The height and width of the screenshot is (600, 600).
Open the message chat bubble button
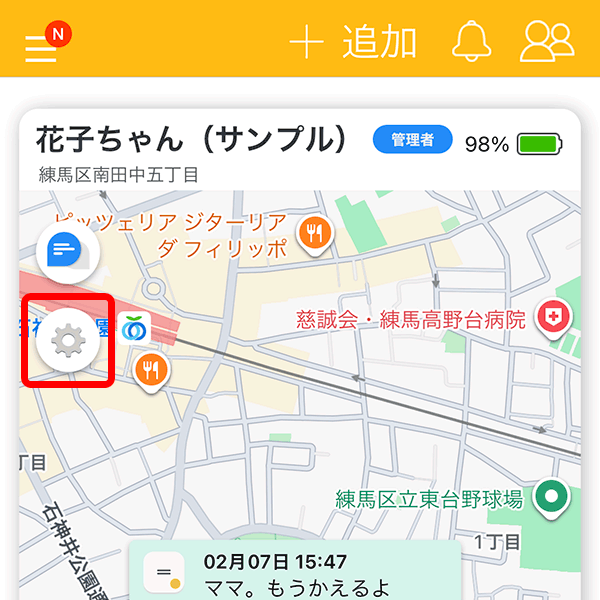(x=66, y=250)
